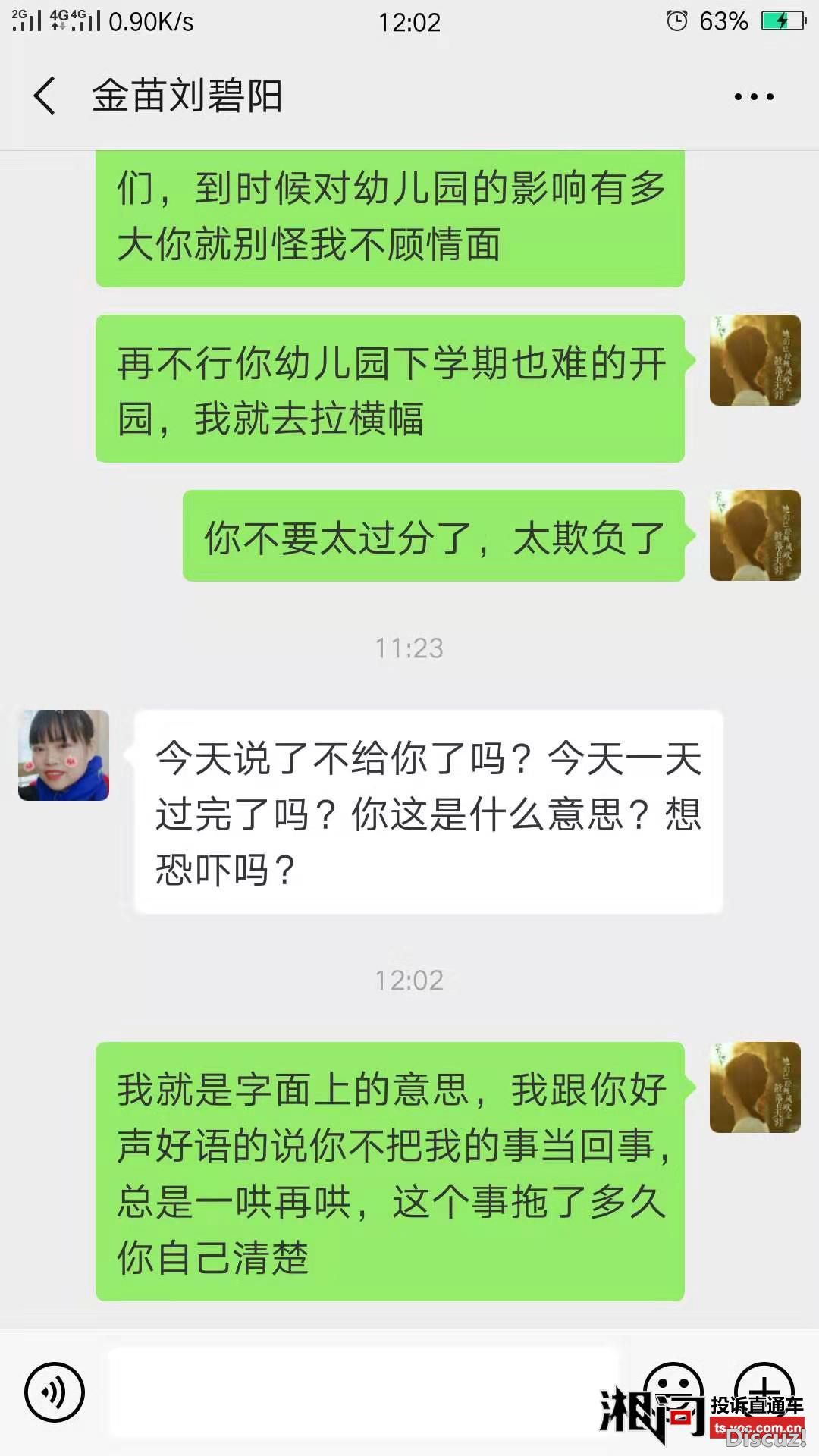Switch to voice message input

click(x=54, y=1392)
